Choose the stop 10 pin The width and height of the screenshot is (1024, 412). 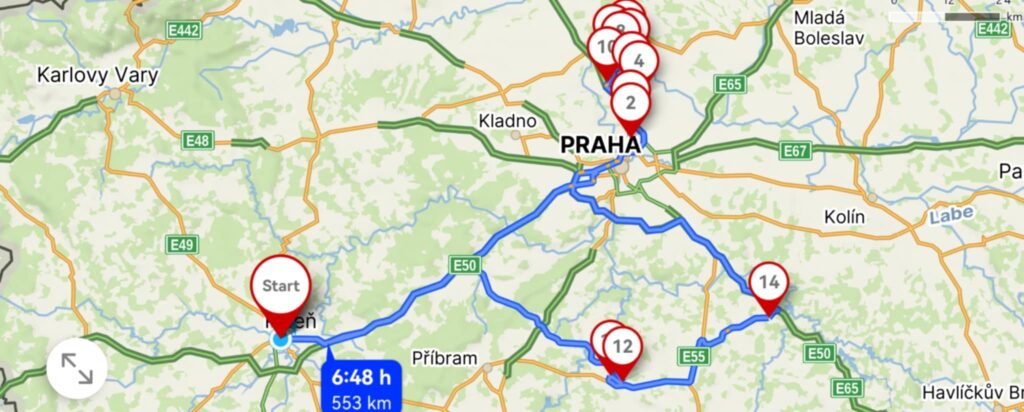[x=604, y=46]
